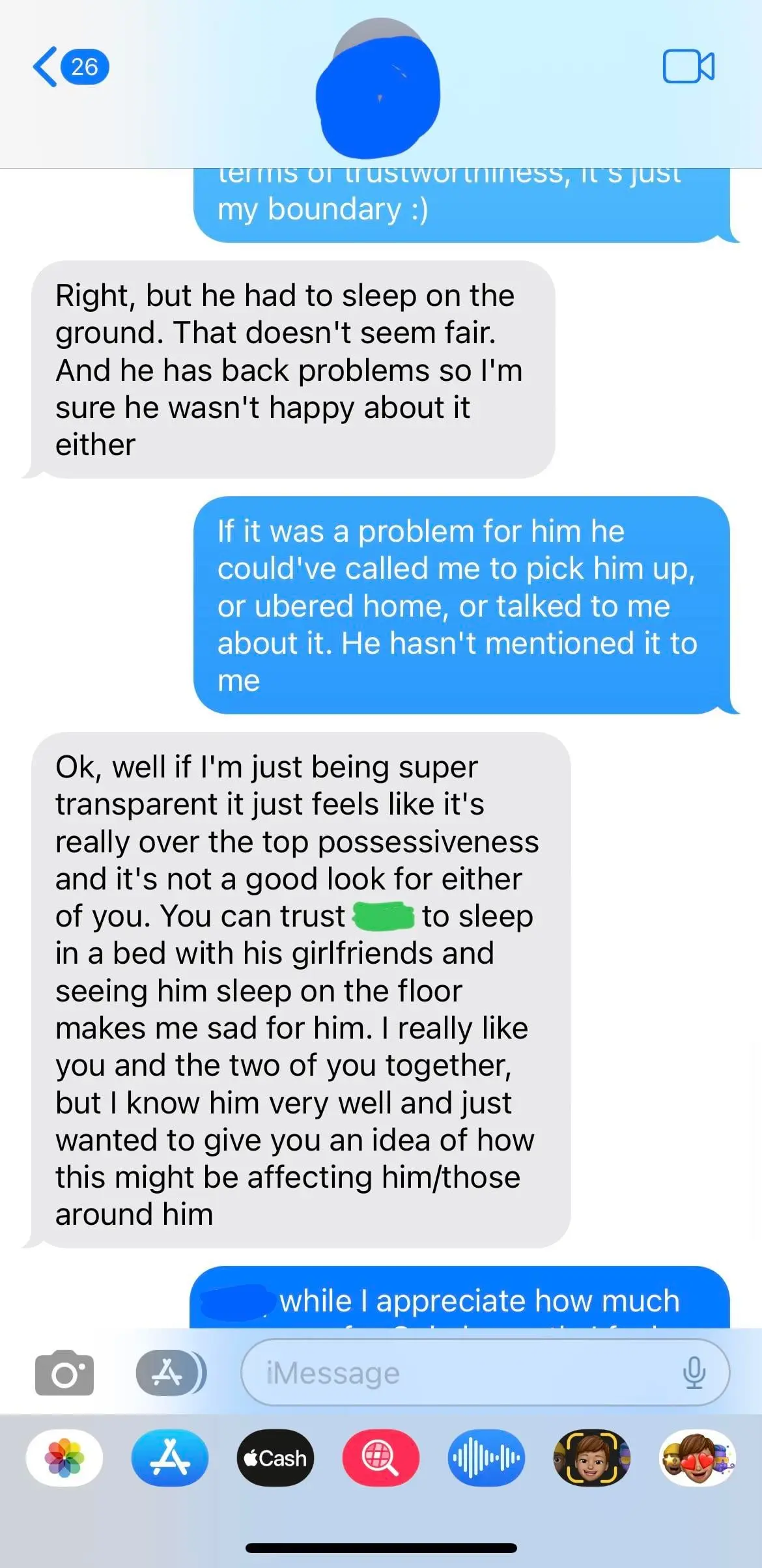Open the audio messages waveform app
This screenshot has width=762, height=1568.
coord(487,1458)
